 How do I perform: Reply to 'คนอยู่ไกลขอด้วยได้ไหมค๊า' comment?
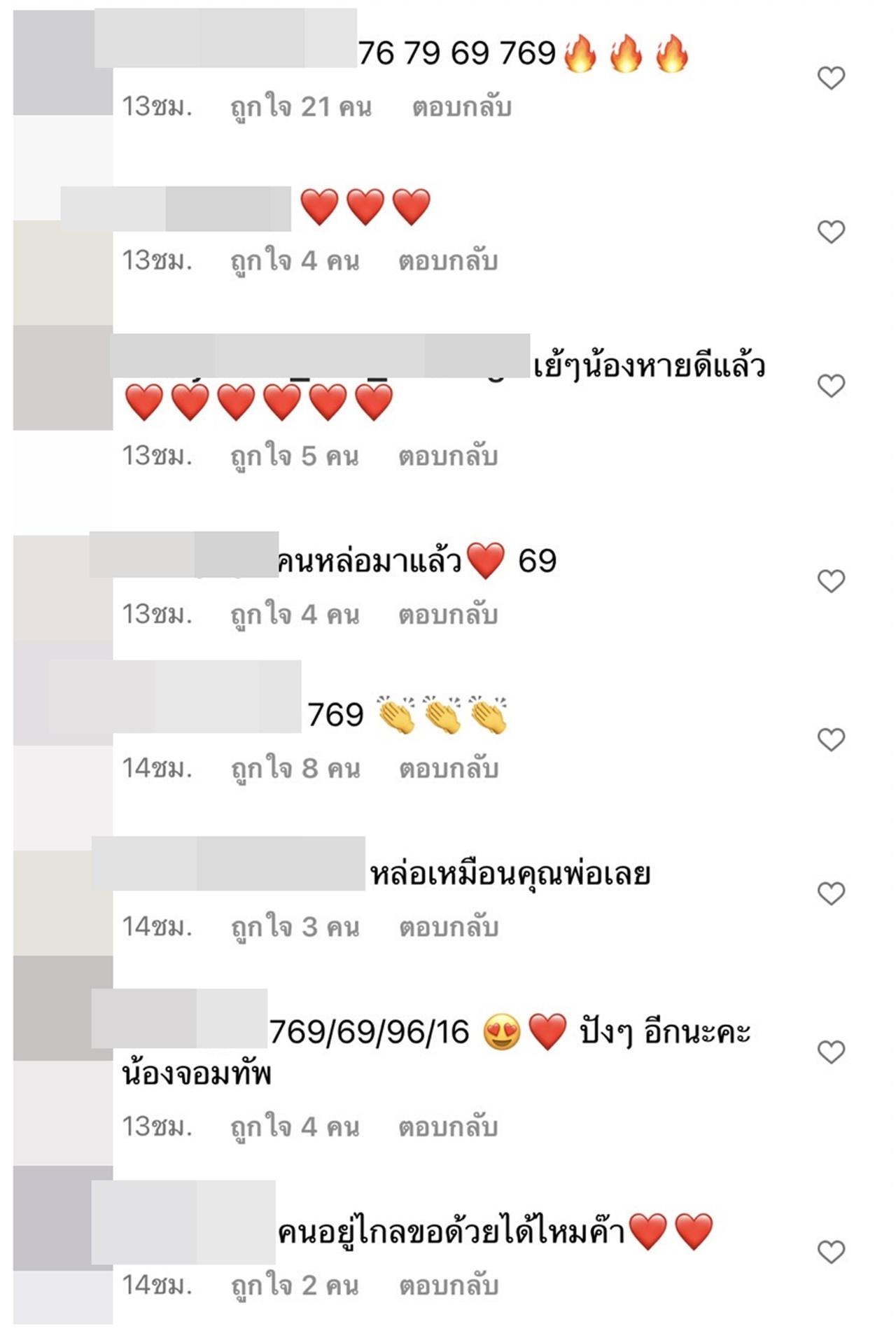[449, 1285]
